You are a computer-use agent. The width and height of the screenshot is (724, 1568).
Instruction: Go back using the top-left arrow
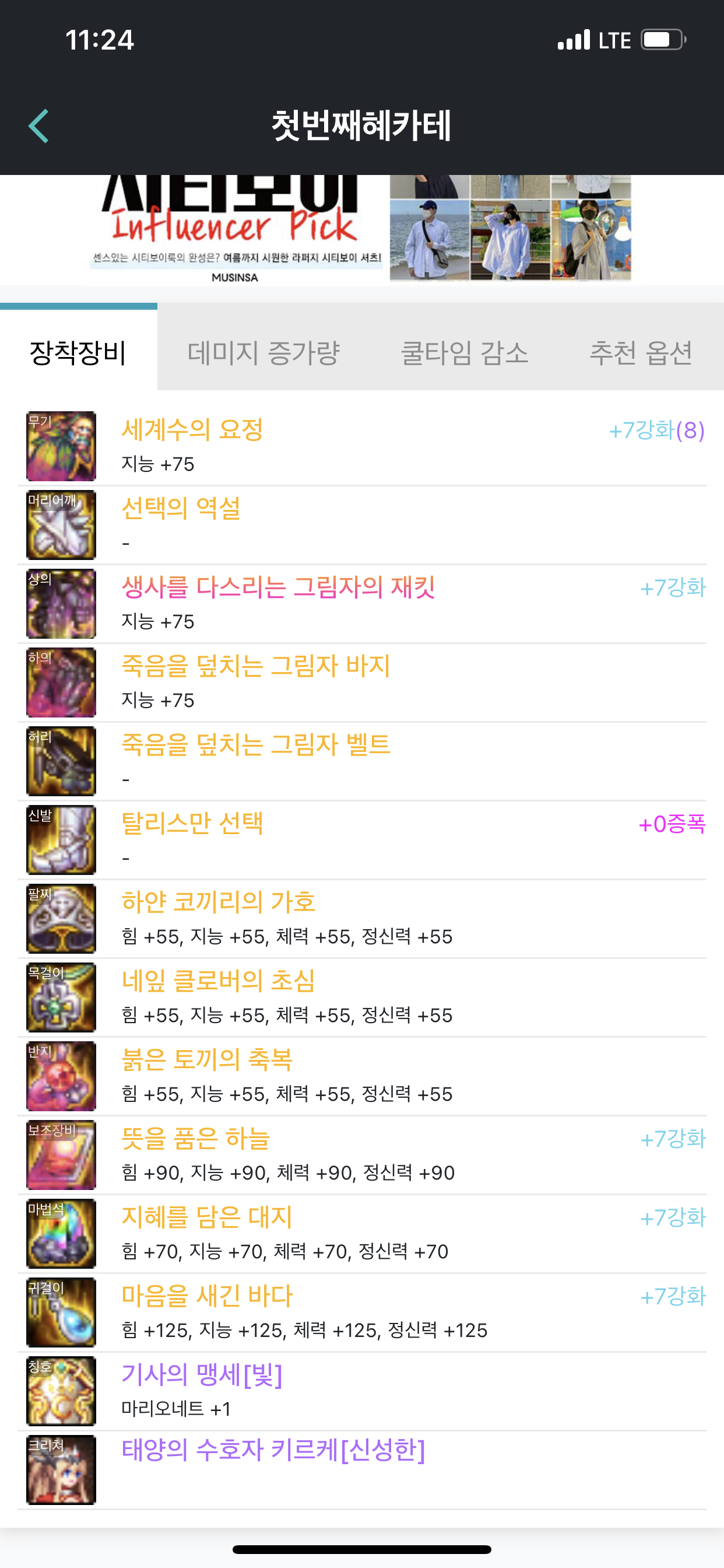tap(38, 126)
